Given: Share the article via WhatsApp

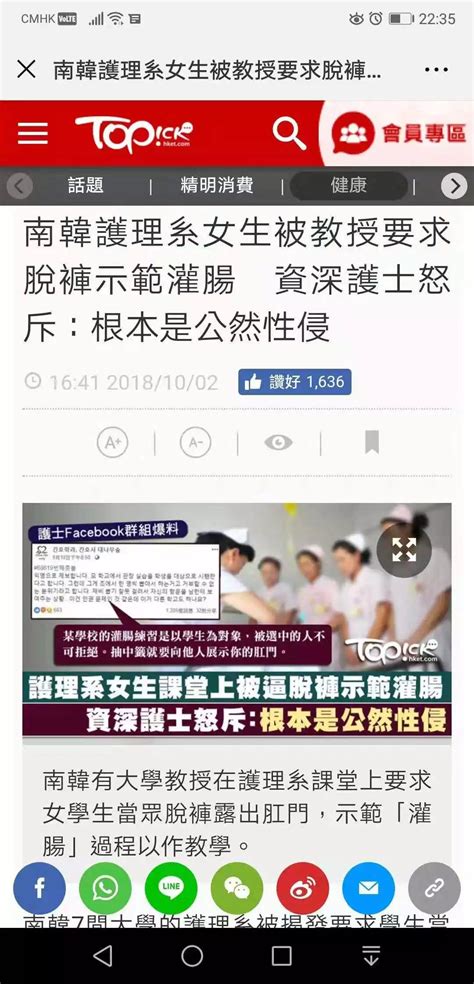Looking at the screenshot, I should (x=105, y=888).
